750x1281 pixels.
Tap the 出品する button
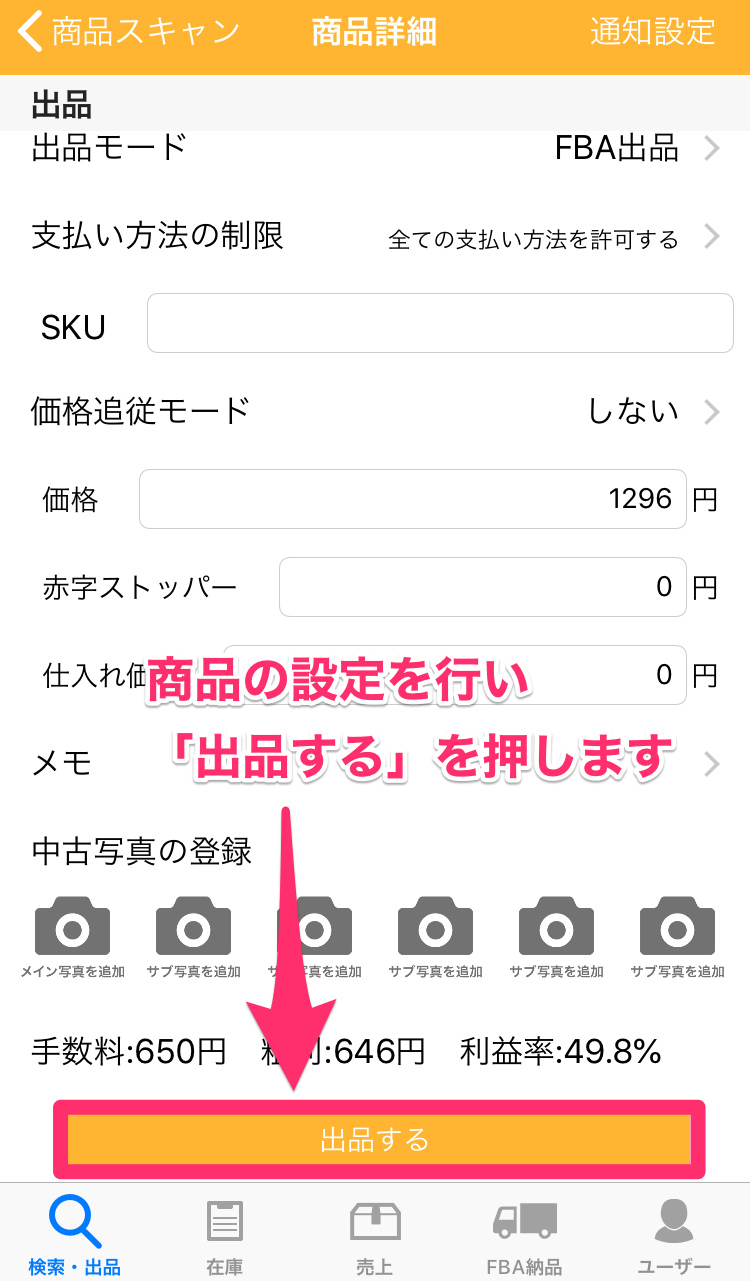pyautogui.click(x=379, y=1139)
